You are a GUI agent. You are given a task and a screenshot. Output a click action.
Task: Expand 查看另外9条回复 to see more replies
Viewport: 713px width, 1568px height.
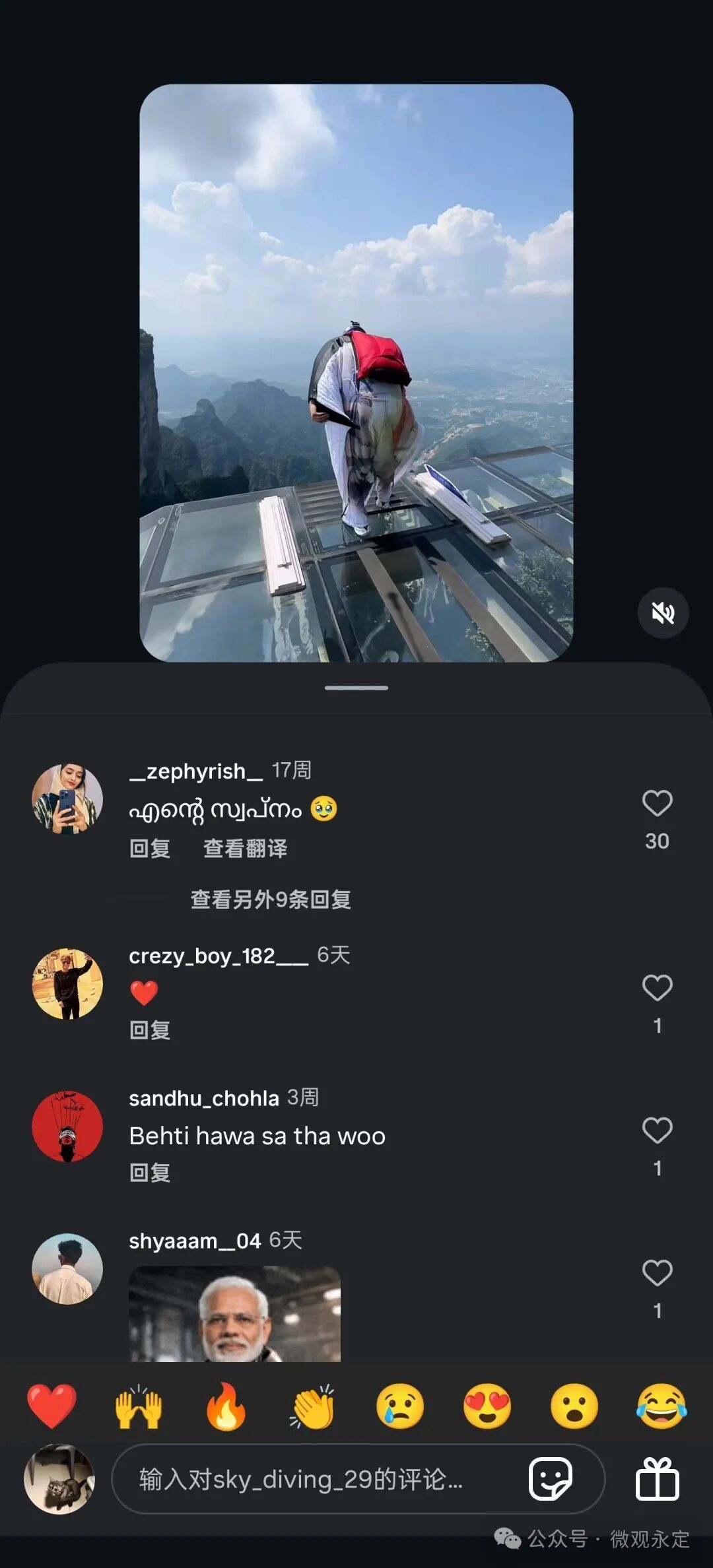(271, 899)
